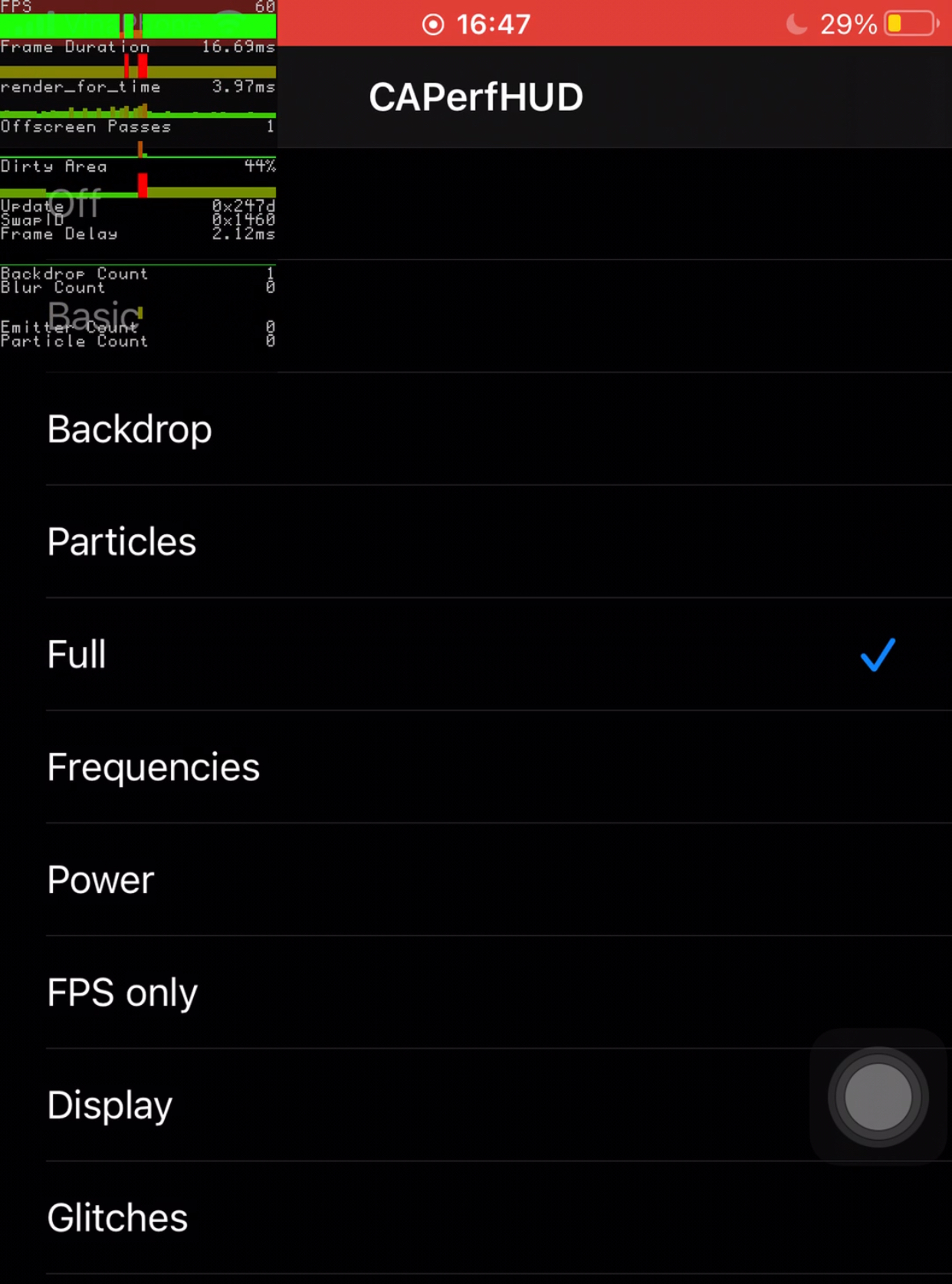Tap the AssistiveTouch floating button
The height and width of the screenshot is (1284, 952).
(875, 1096)
